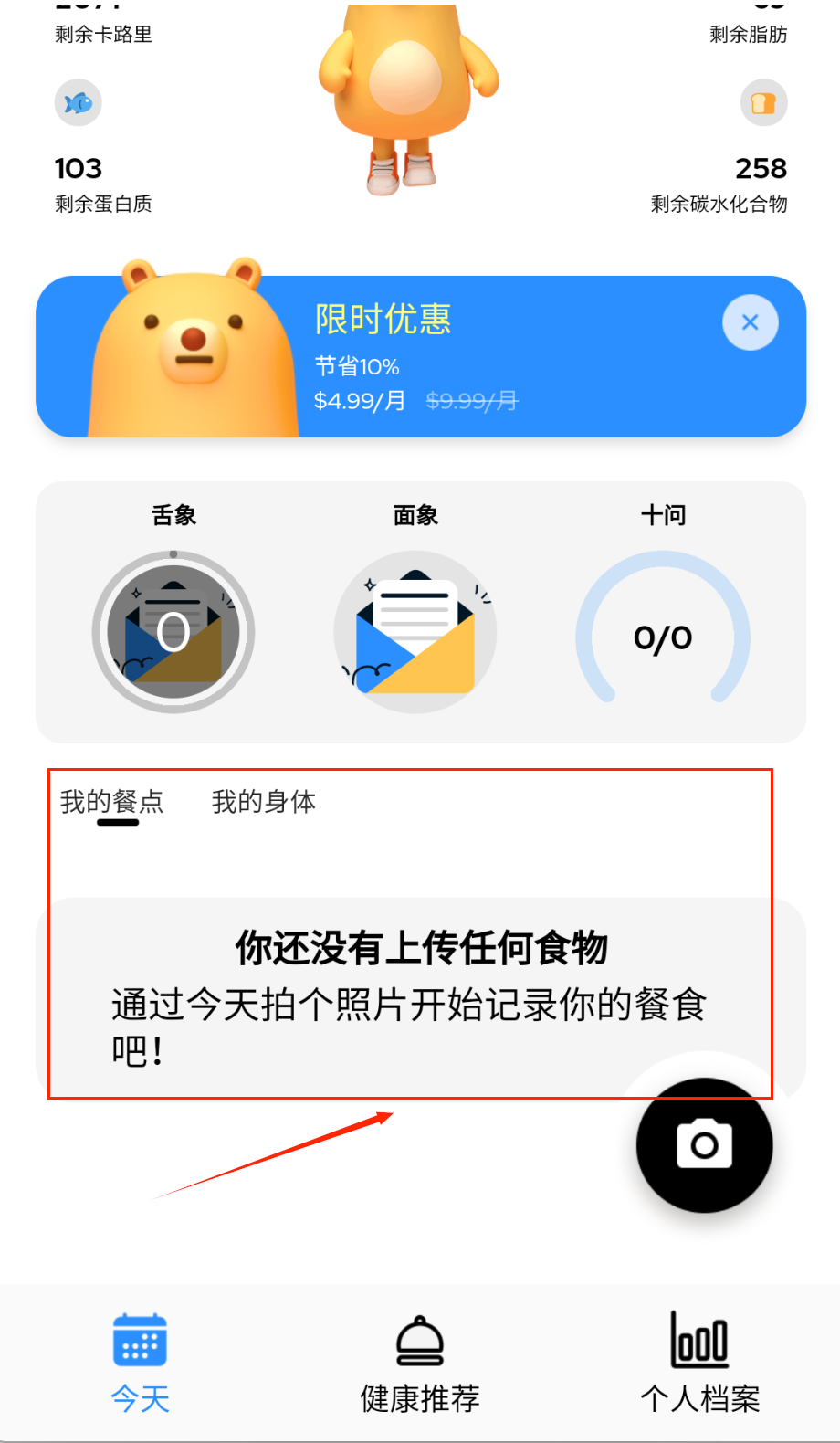This screenshot has height=1443, width=840.
Task: Open the 健康推荐 tab
Action: [420, 1362]
